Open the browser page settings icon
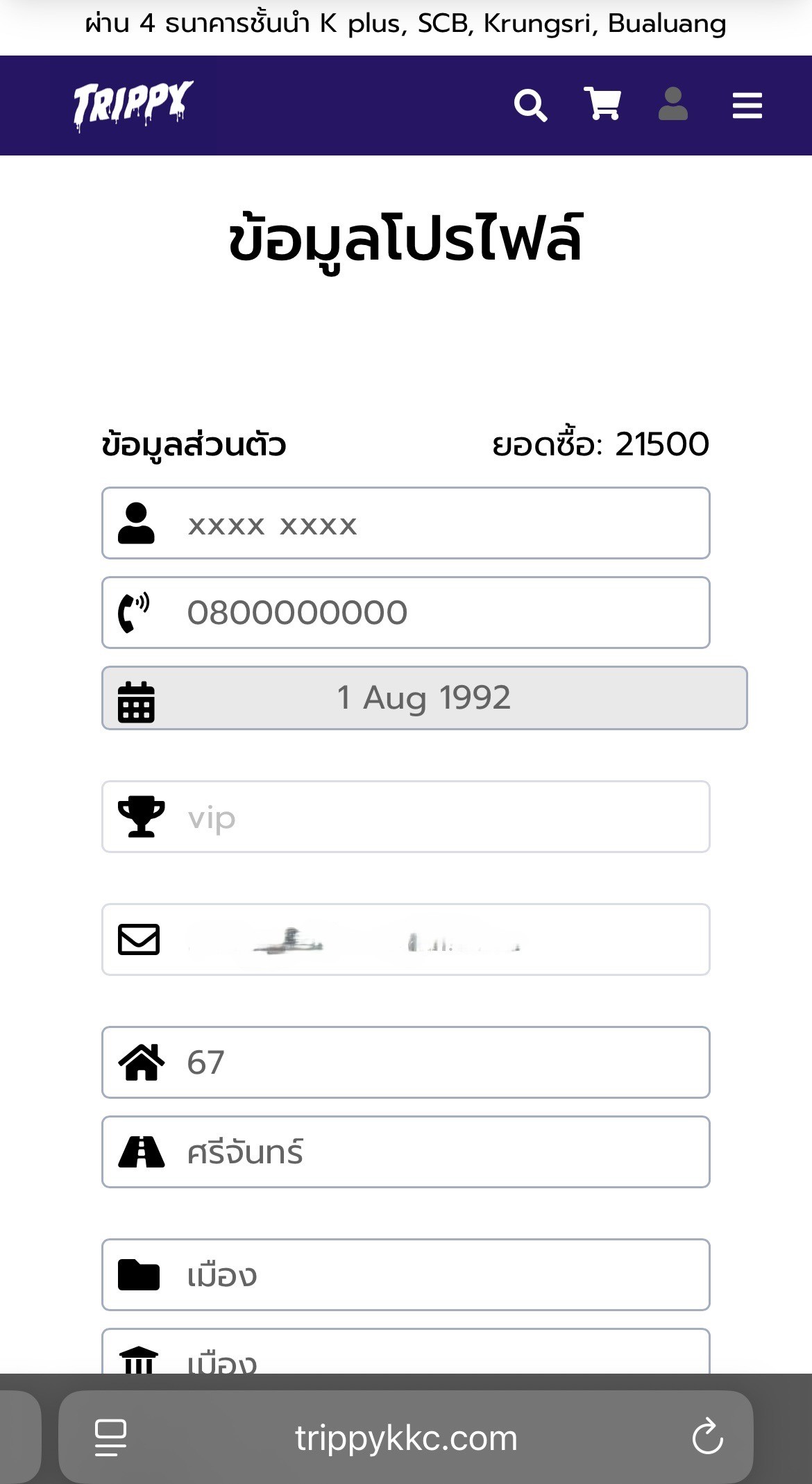Viewport: 812px width, 1484px height. coord(110,1437)
